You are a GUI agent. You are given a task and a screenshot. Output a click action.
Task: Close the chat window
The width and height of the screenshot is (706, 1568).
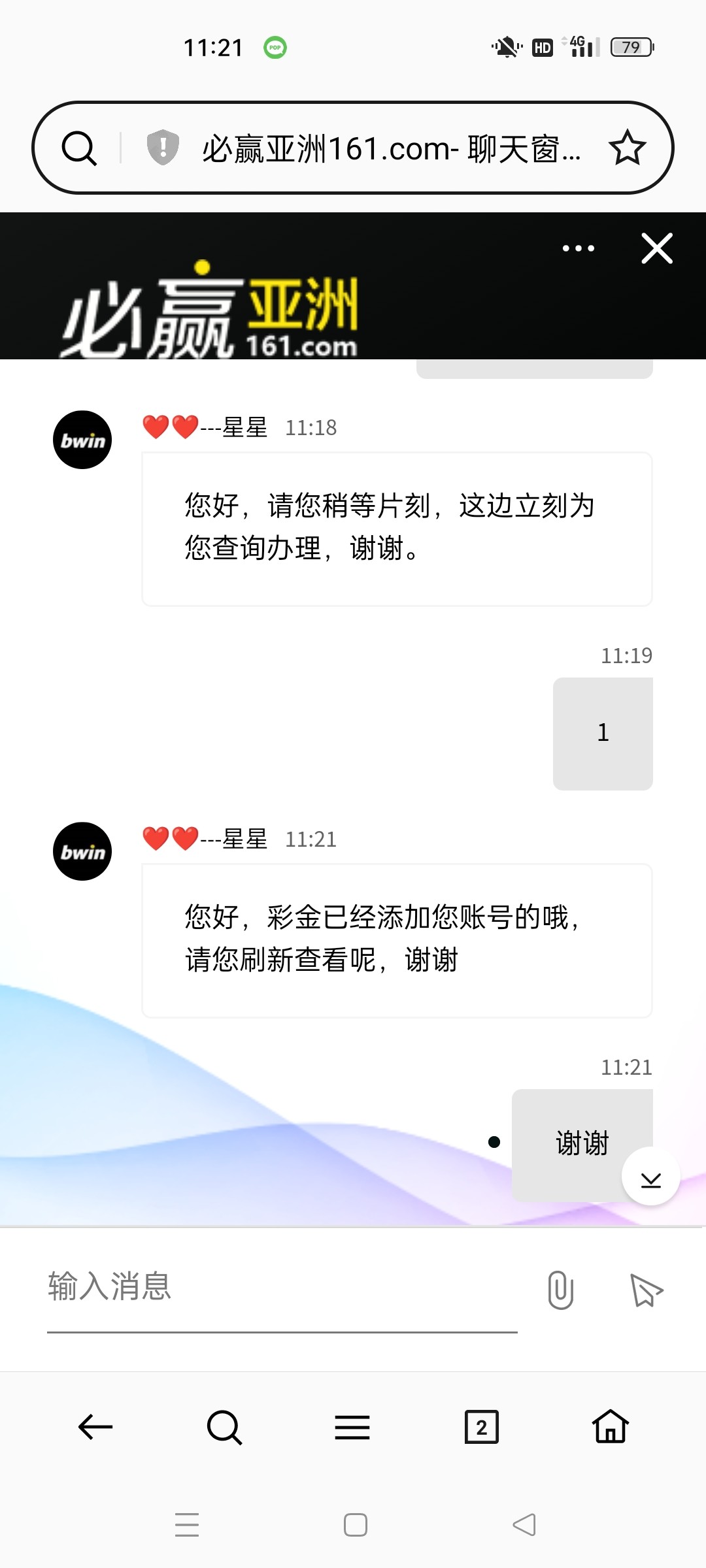(x=657, y=248)
